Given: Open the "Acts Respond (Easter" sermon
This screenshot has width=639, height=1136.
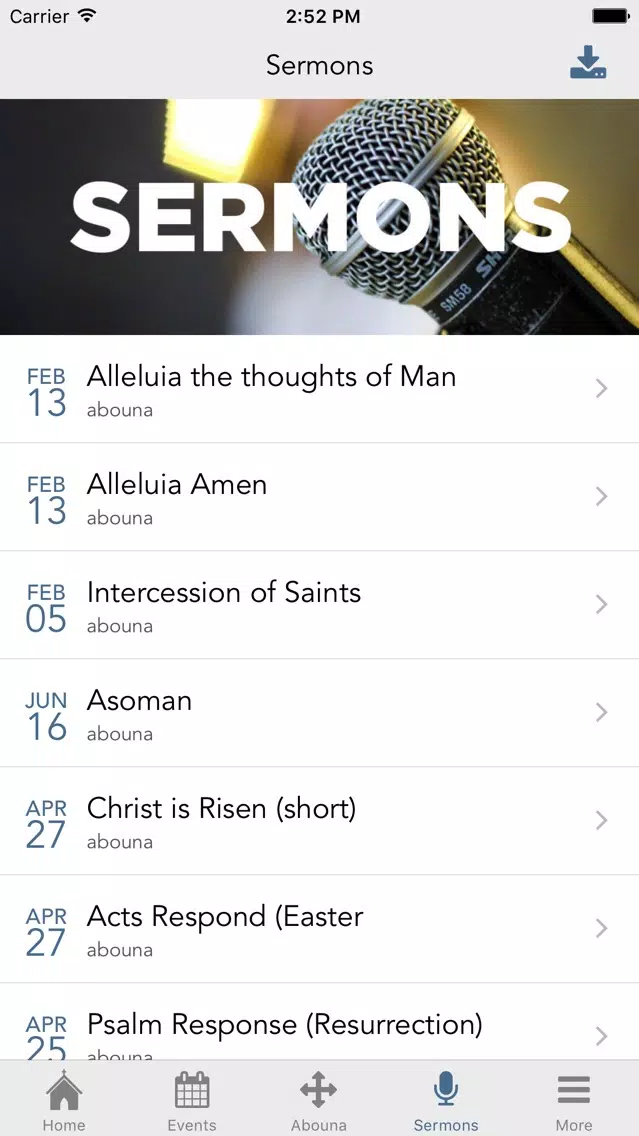Looking at the screenshot, I should [320, 929].
